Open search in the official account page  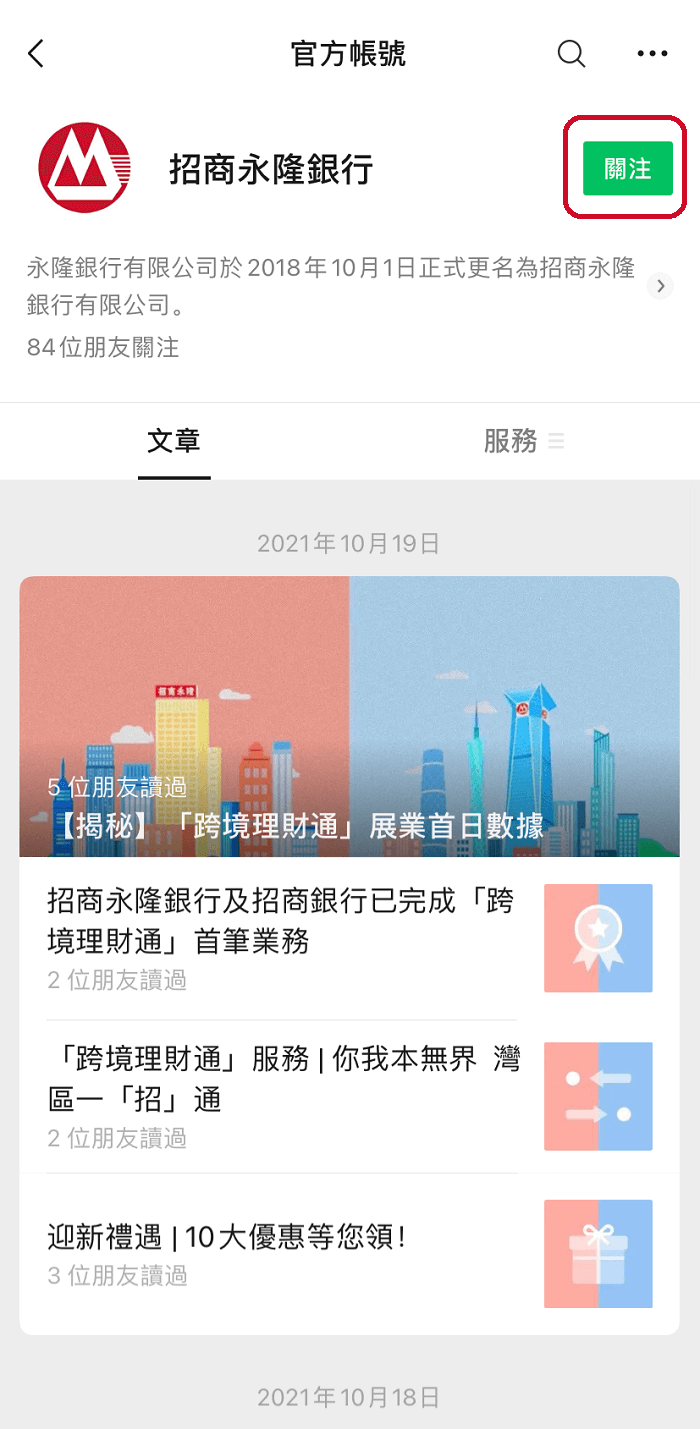pos(571,54)
